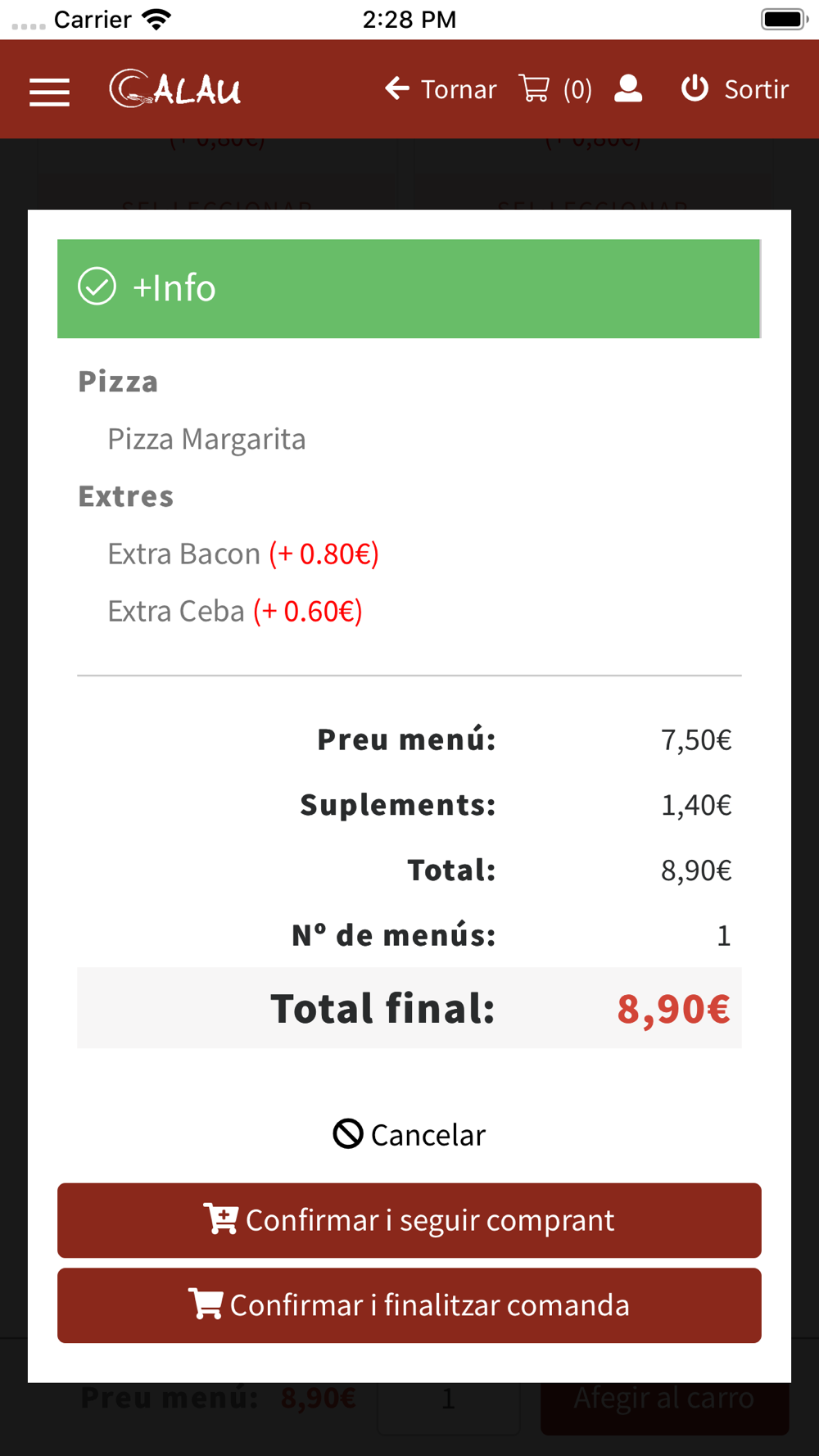
Task: Open the shopping cart
Action: pos(555,89)
